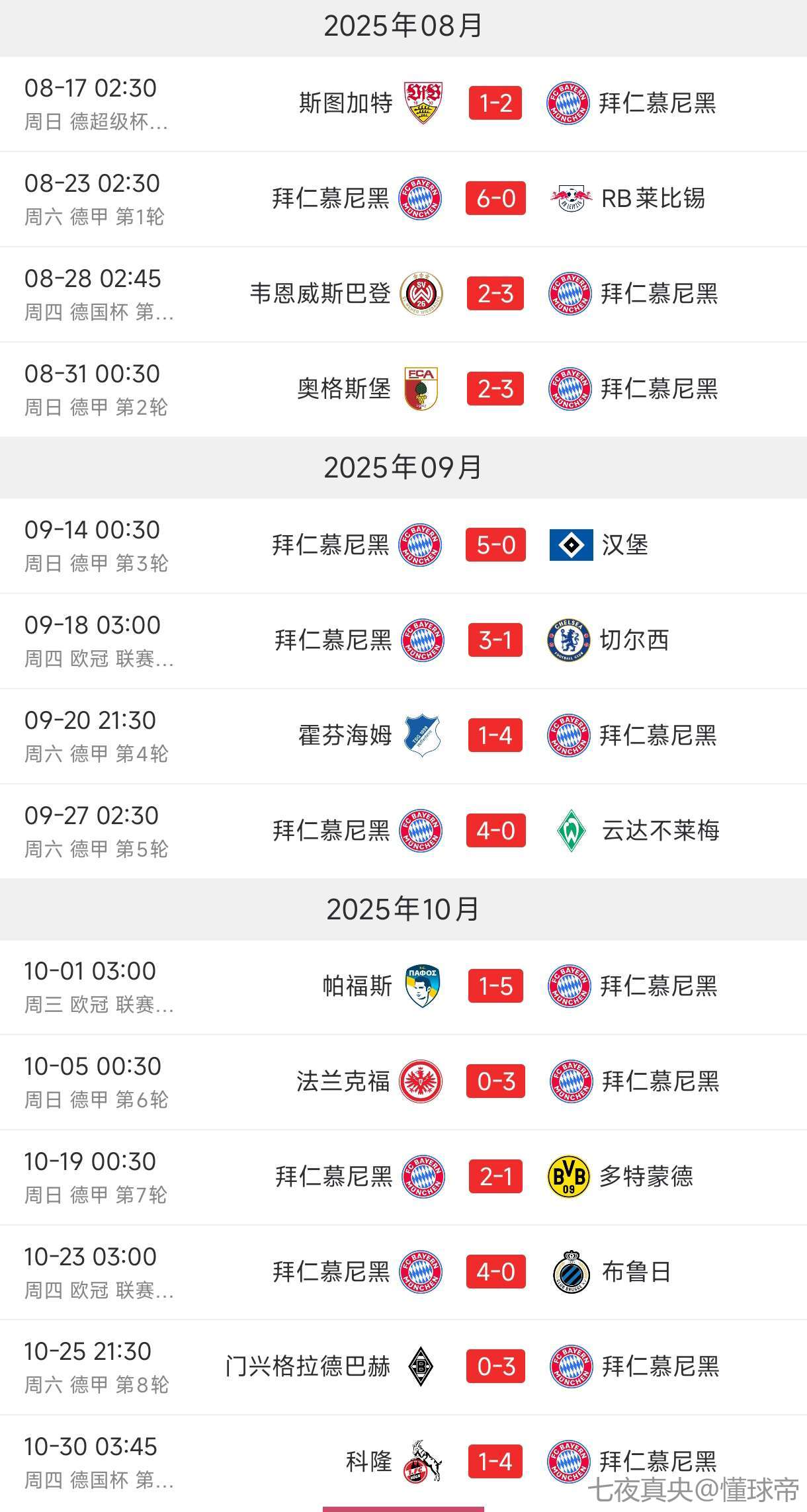Open Bayern 5-0 Hamburg match row

tap(495, 545)
